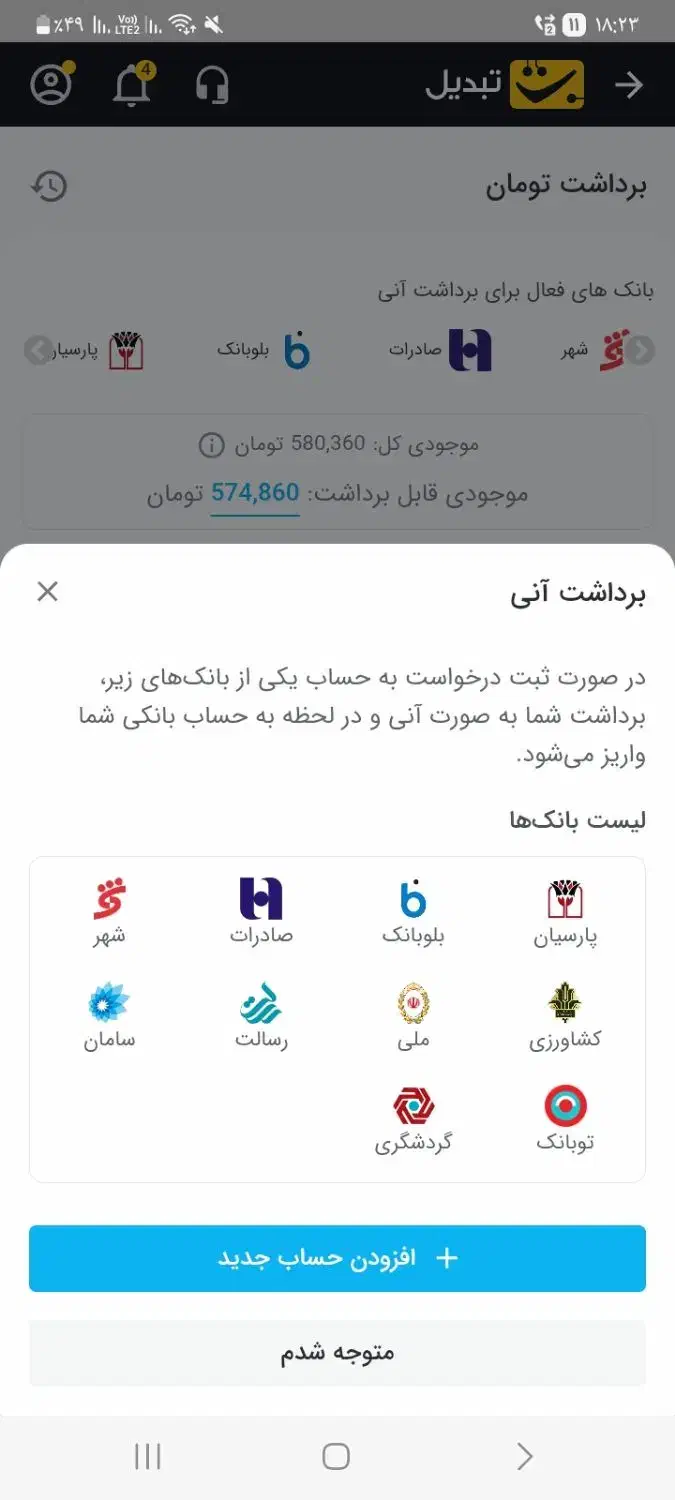This screenshot has width=675, height=1500.
Task: Confirm with the متوجه شدم button
Action: (337, 1353)
